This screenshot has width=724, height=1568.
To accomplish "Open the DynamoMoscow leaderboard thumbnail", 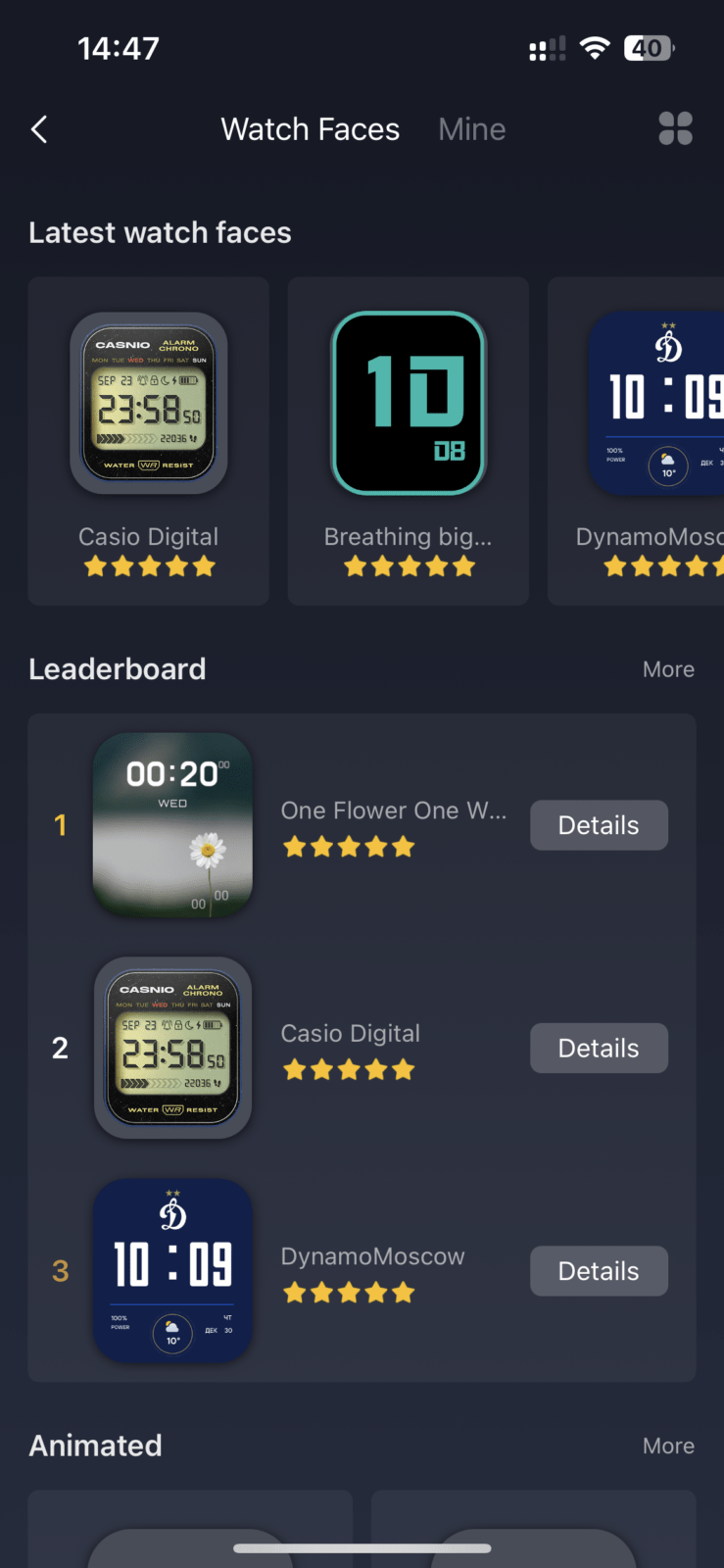I will [172, 1271].
